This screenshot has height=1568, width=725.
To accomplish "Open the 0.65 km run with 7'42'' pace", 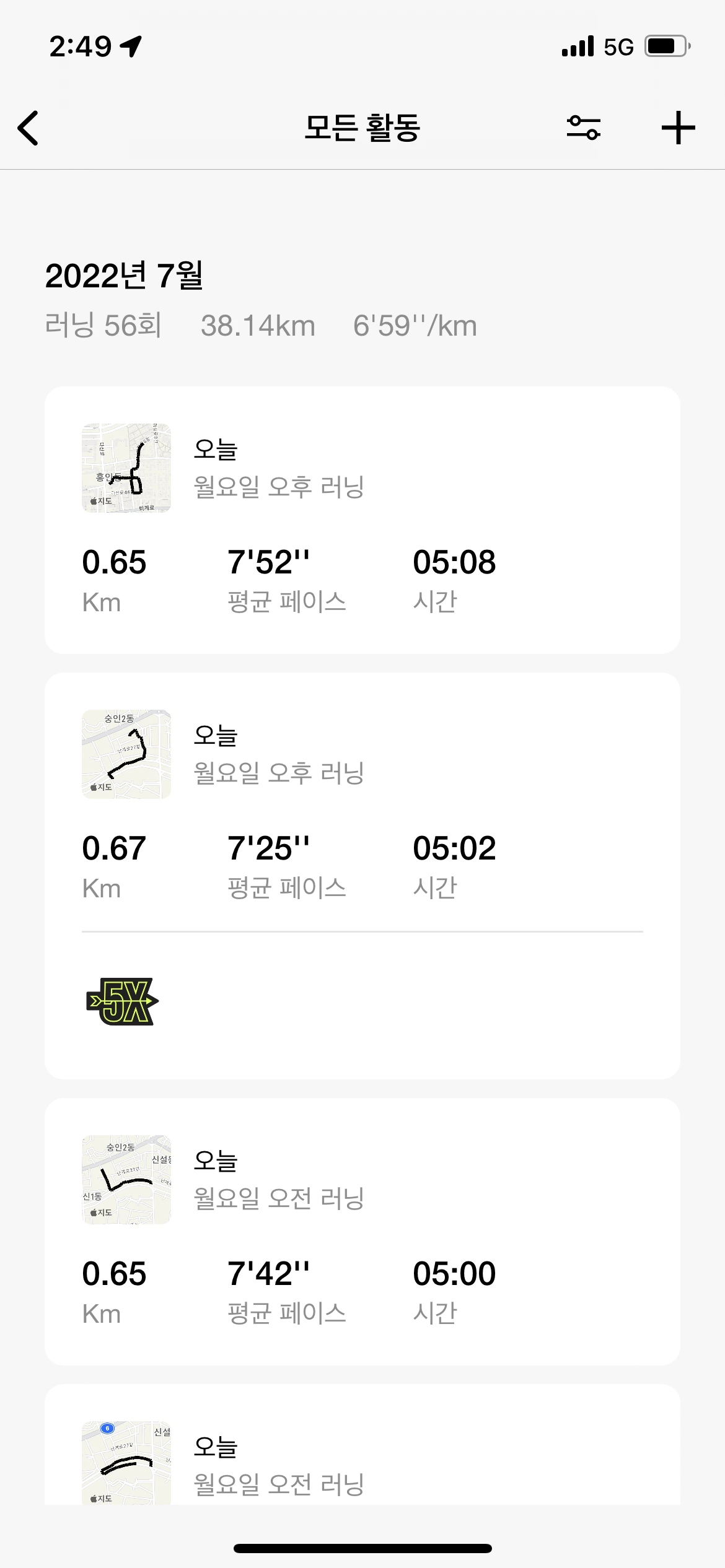I will click(x=362, y=1231).
